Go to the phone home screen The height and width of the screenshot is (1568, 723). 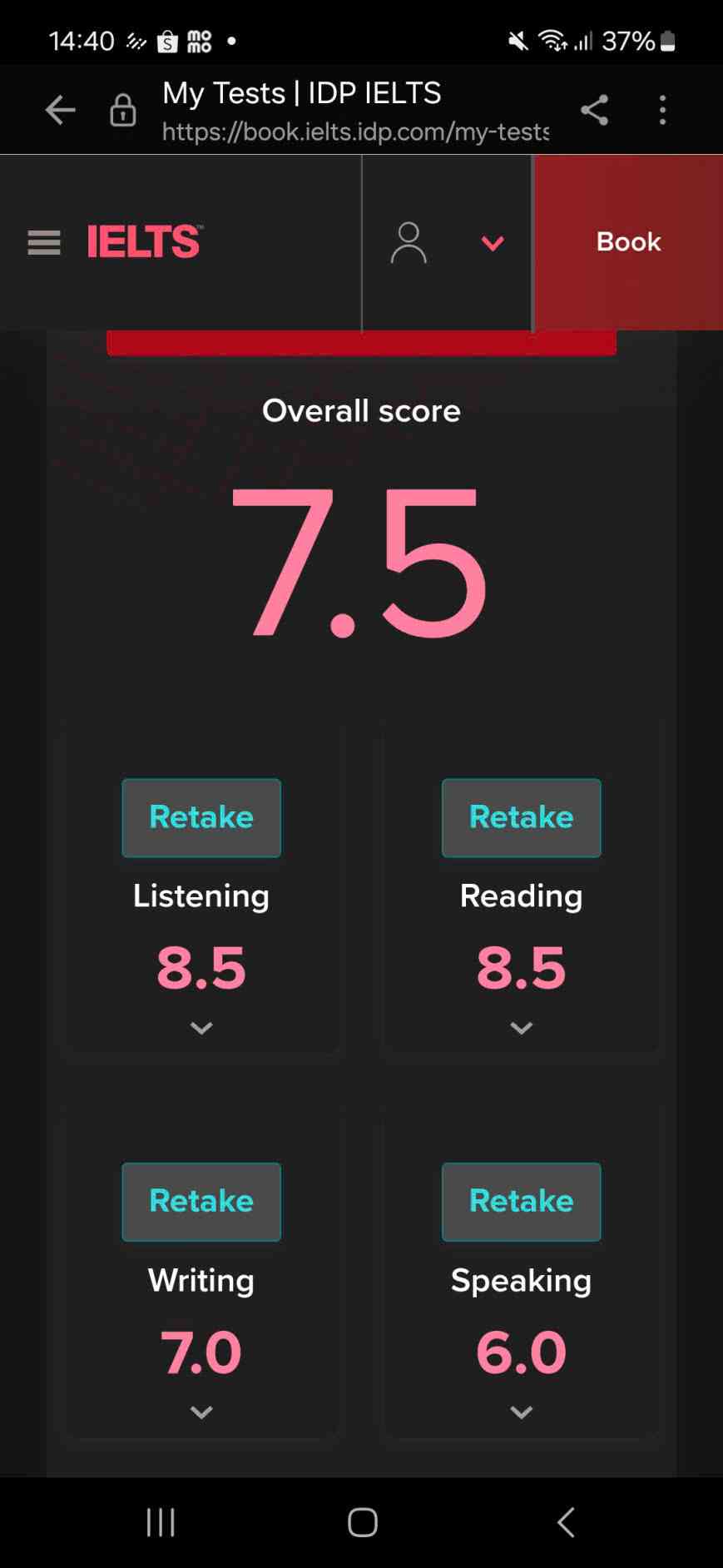(362, 1522)
